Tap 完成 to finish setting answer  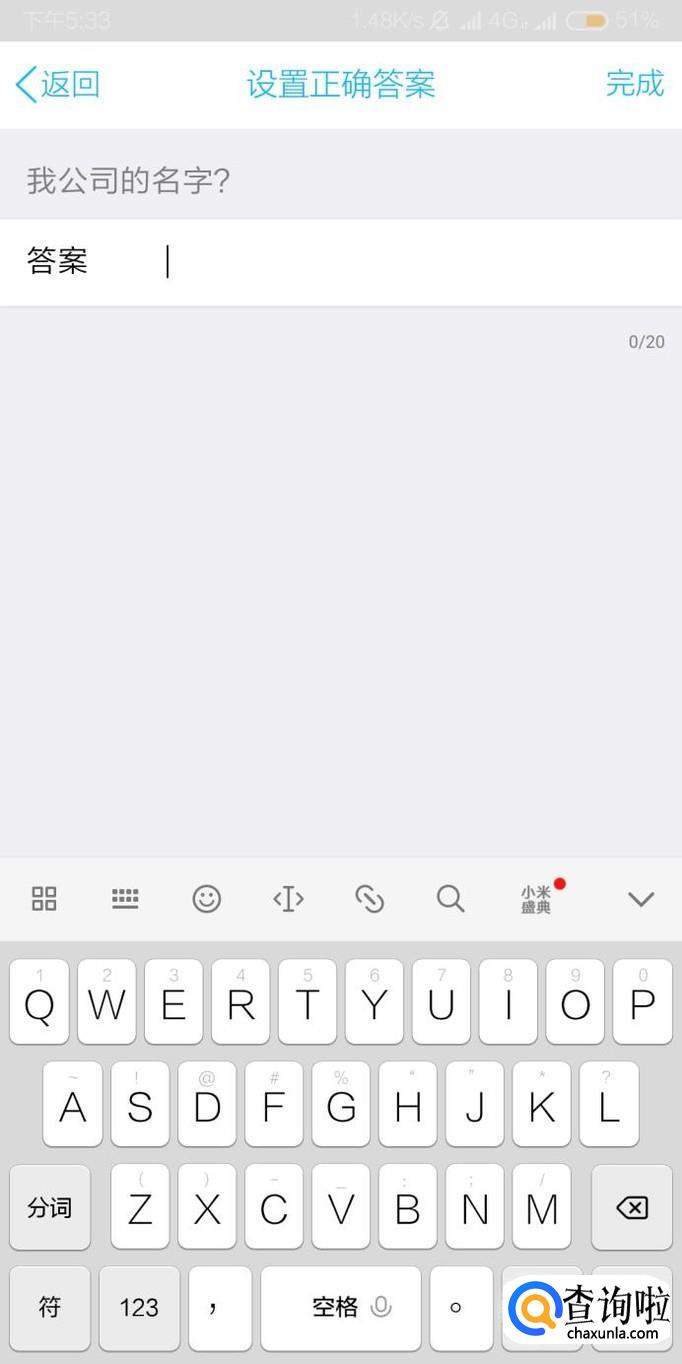pos(635,84)
